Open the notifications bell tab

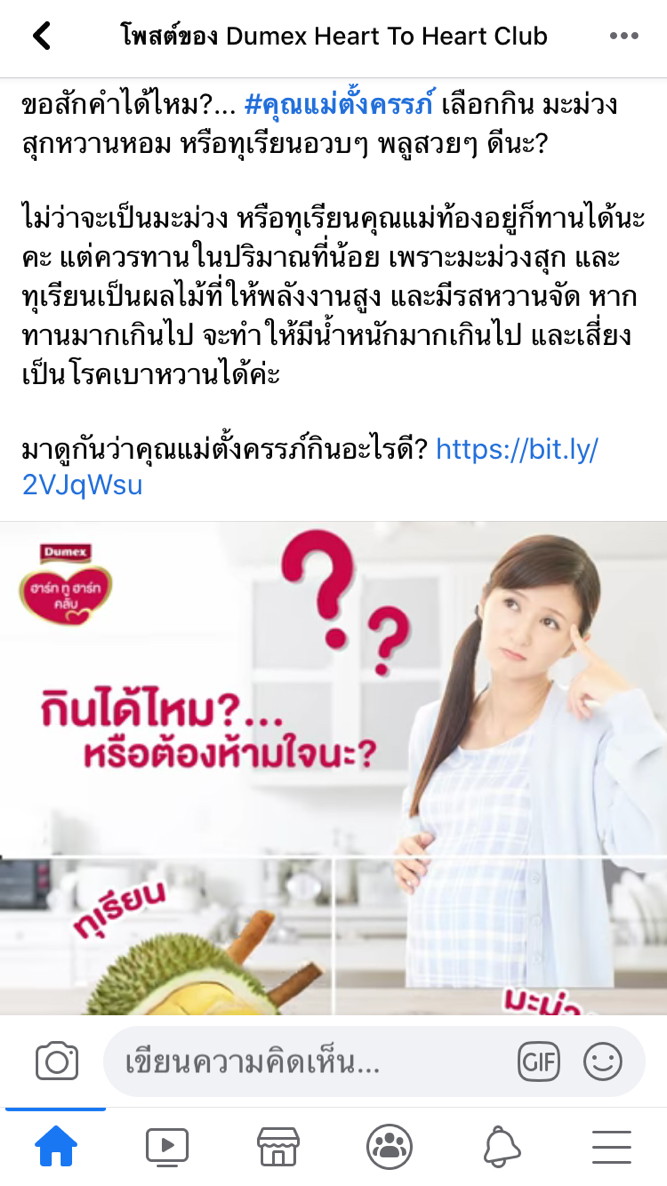(x=501, y=1146)
